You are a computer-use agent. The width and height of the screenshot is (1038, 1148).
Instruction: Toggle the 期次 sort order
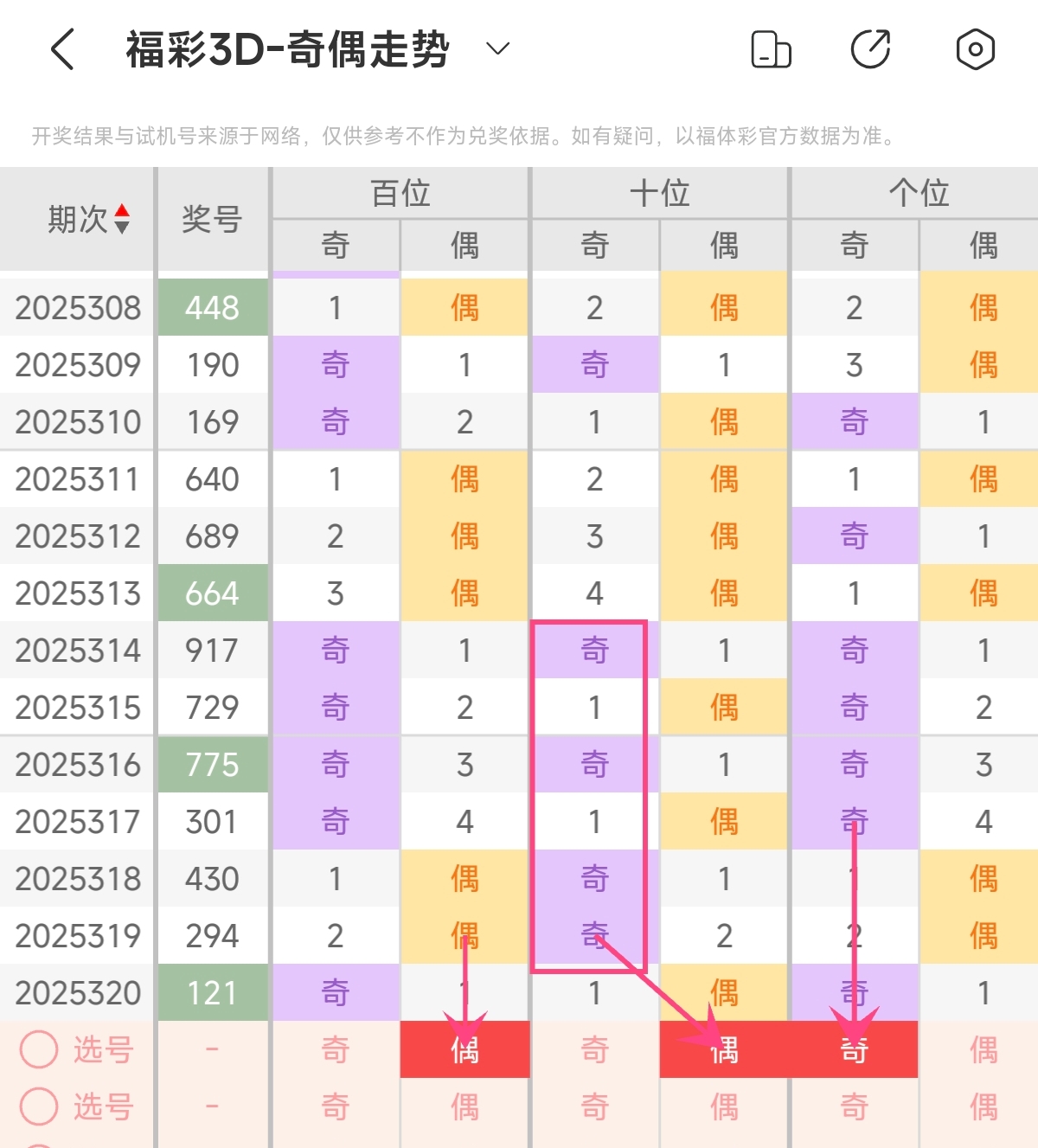click(122, 219)
